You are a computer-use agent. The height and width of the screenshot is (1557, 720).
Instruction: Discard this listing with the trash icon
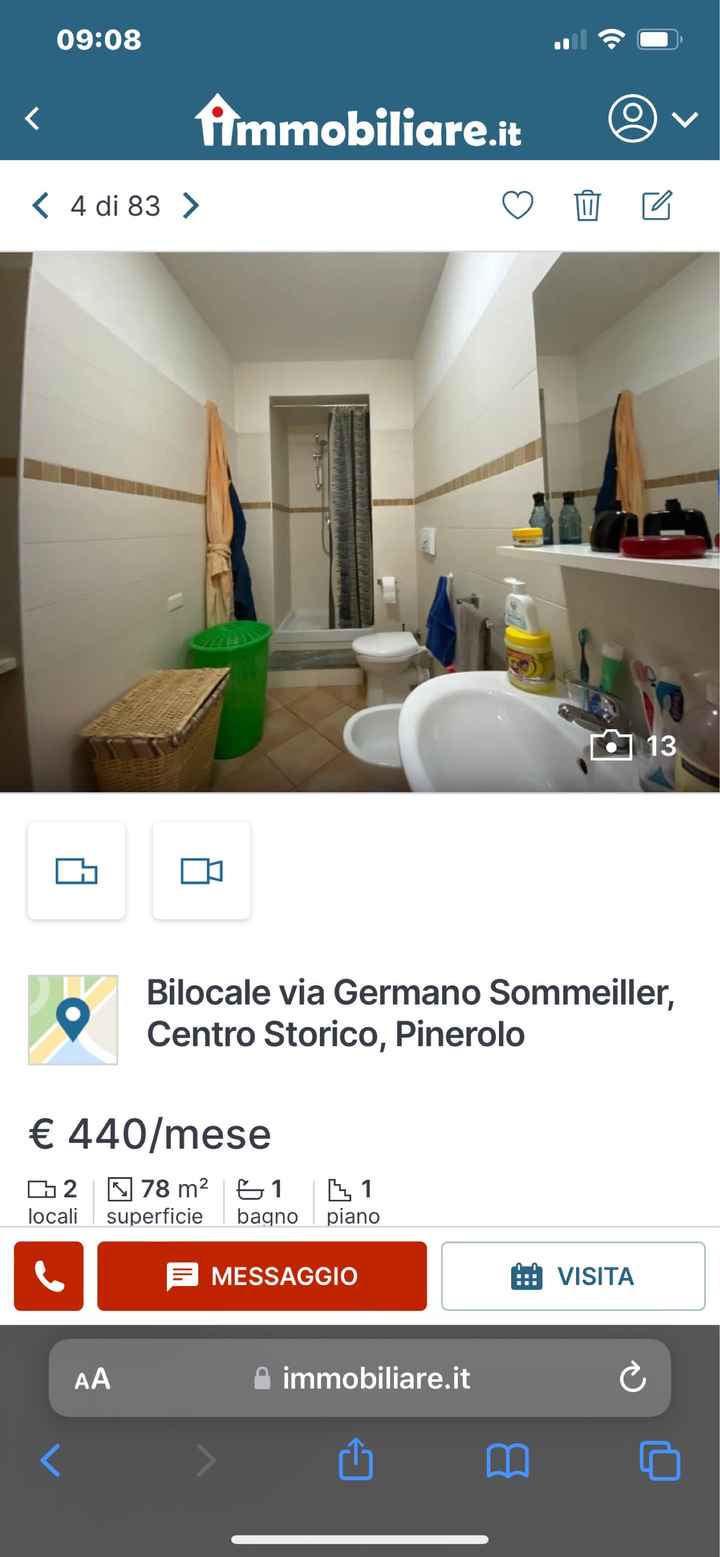587,206
